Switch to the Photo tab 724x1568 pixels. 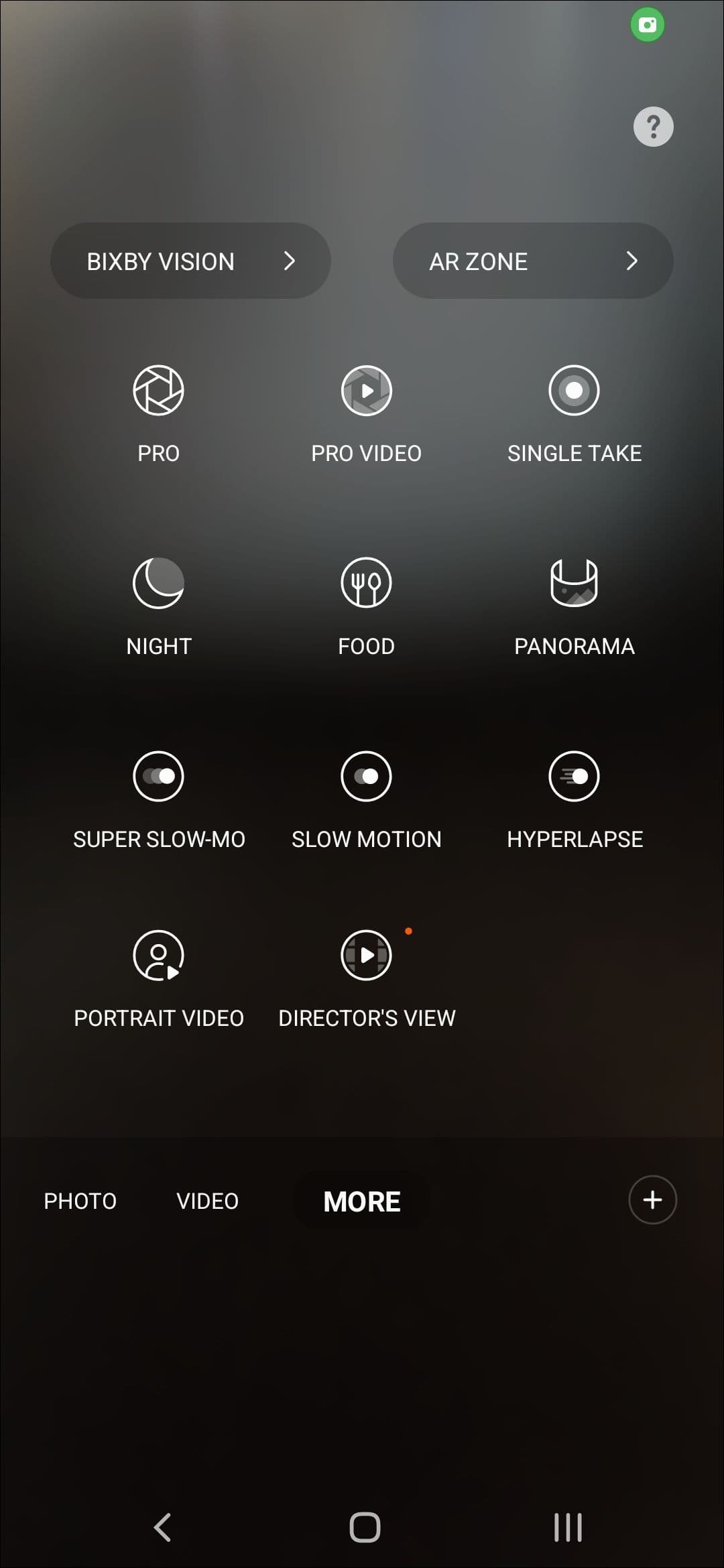pos(80,1201)
